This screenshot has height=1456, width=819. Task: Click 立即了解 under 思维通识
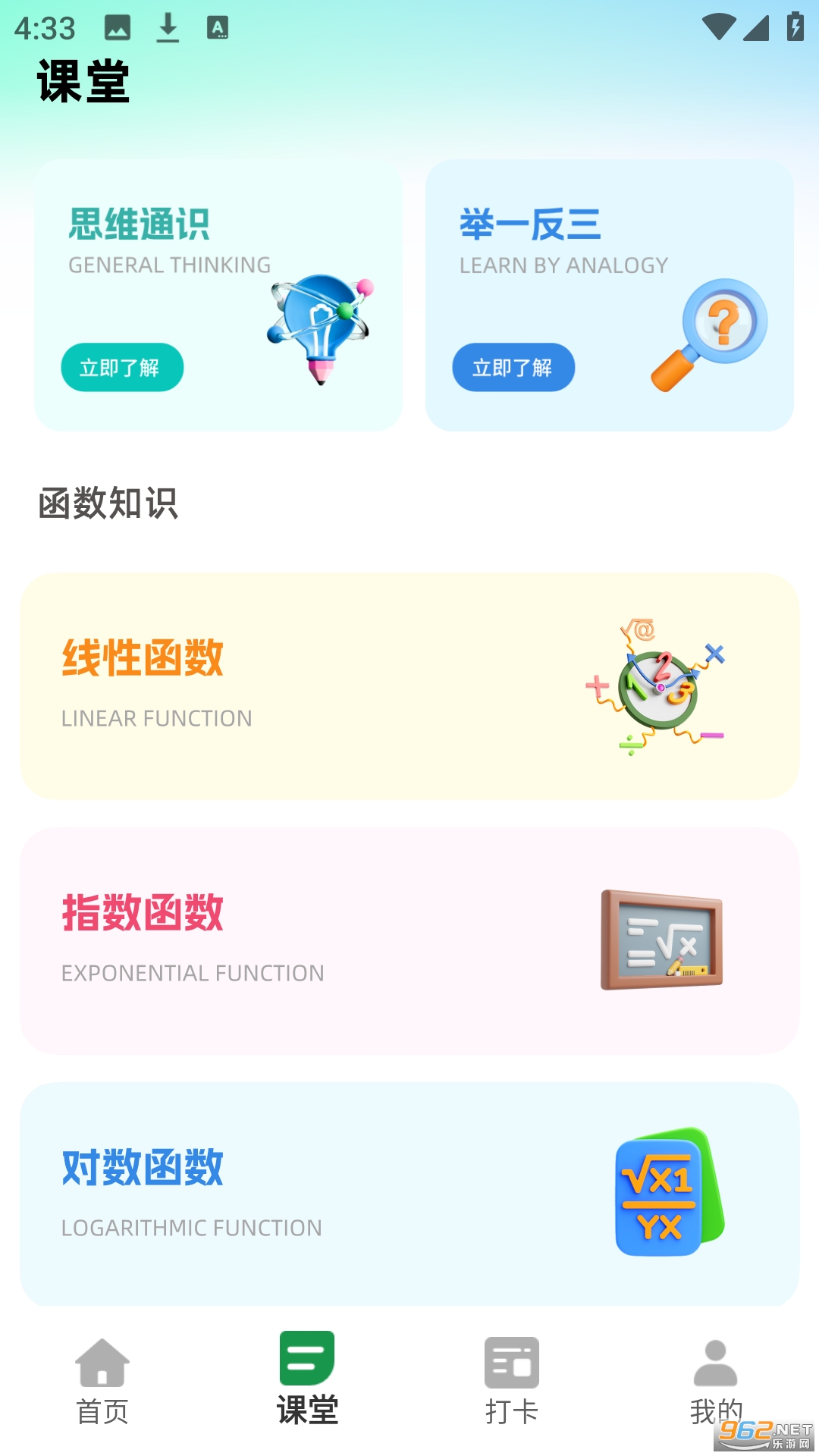coord(121,367)
